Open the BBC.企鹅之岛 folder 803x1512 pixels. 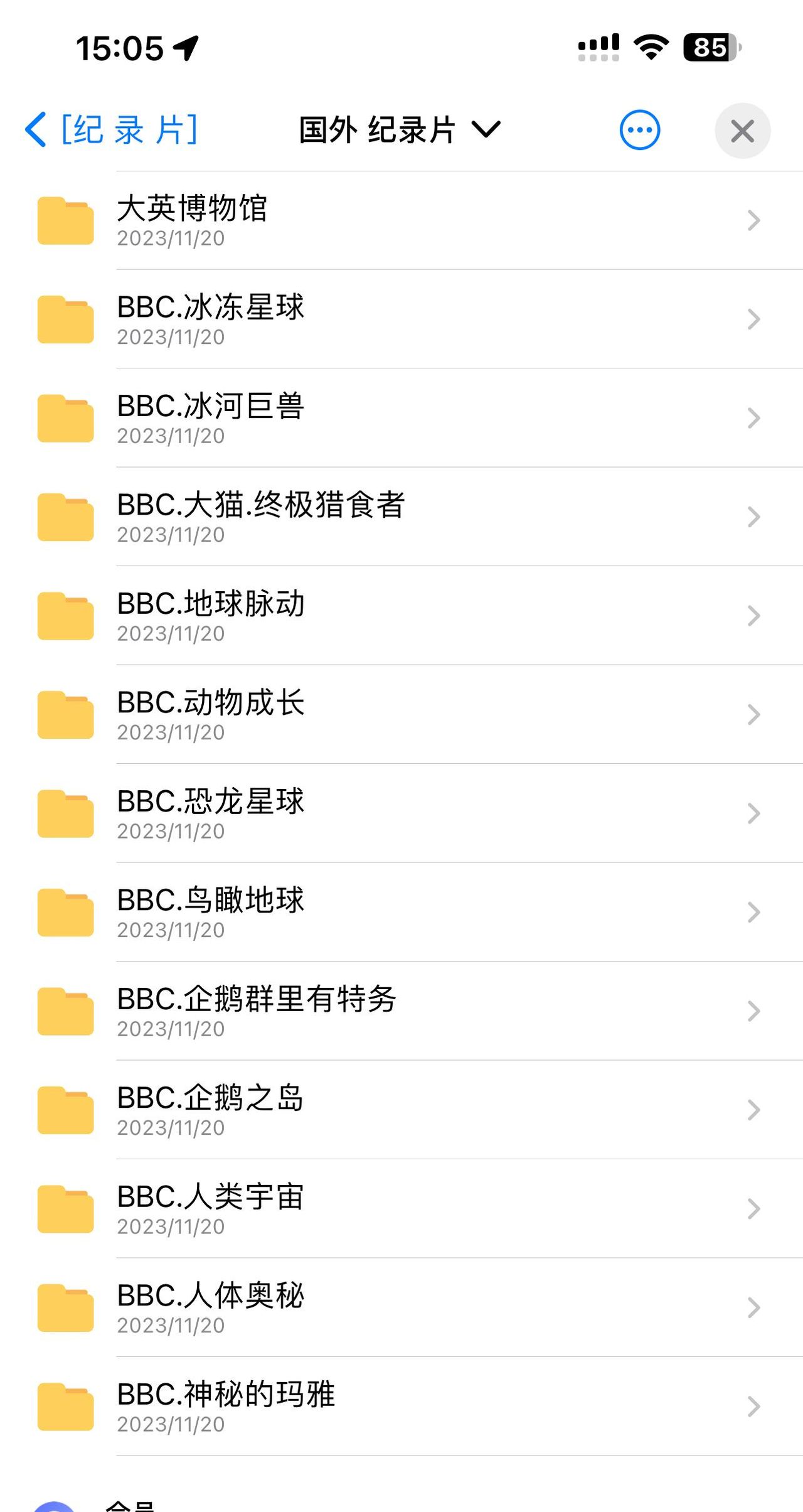click(401, 1110)
